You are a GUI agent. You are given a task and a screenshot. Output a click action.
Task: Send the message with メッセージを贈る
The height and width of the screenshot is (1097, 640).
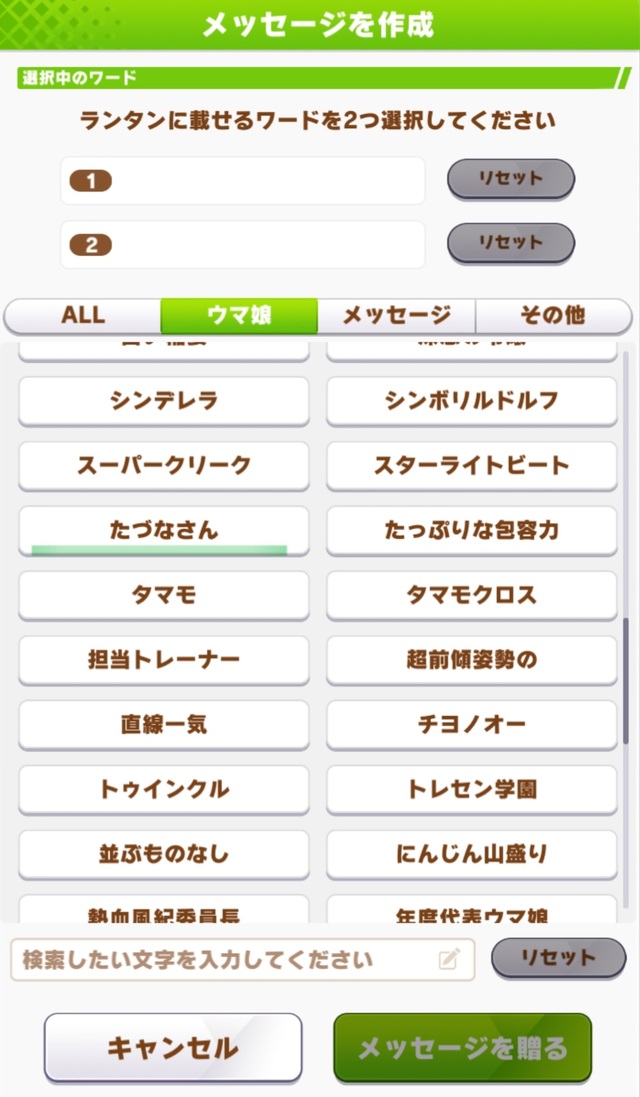462,1047
